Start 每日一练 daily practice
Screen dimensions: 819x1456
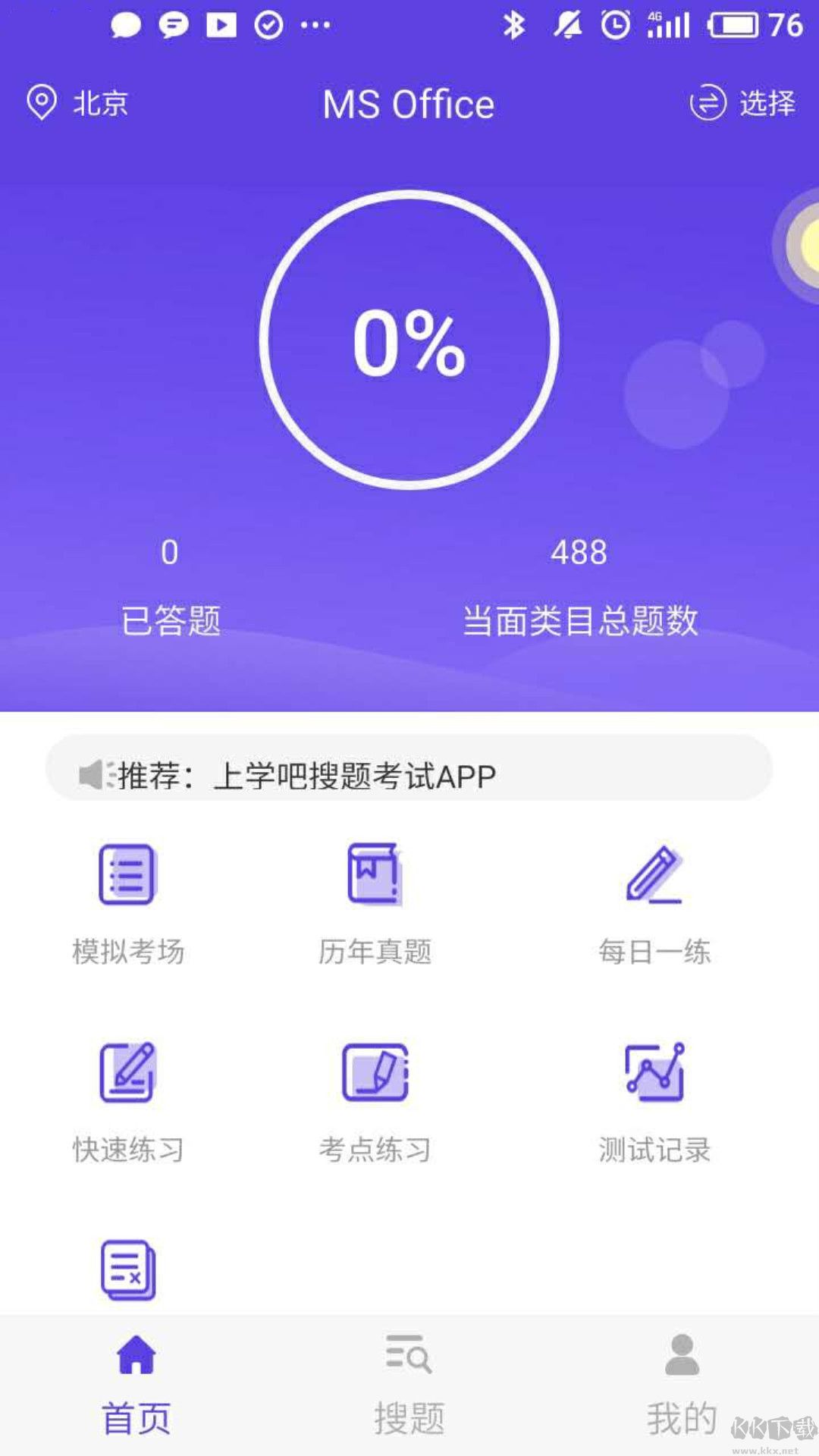(x=654, y=904)
